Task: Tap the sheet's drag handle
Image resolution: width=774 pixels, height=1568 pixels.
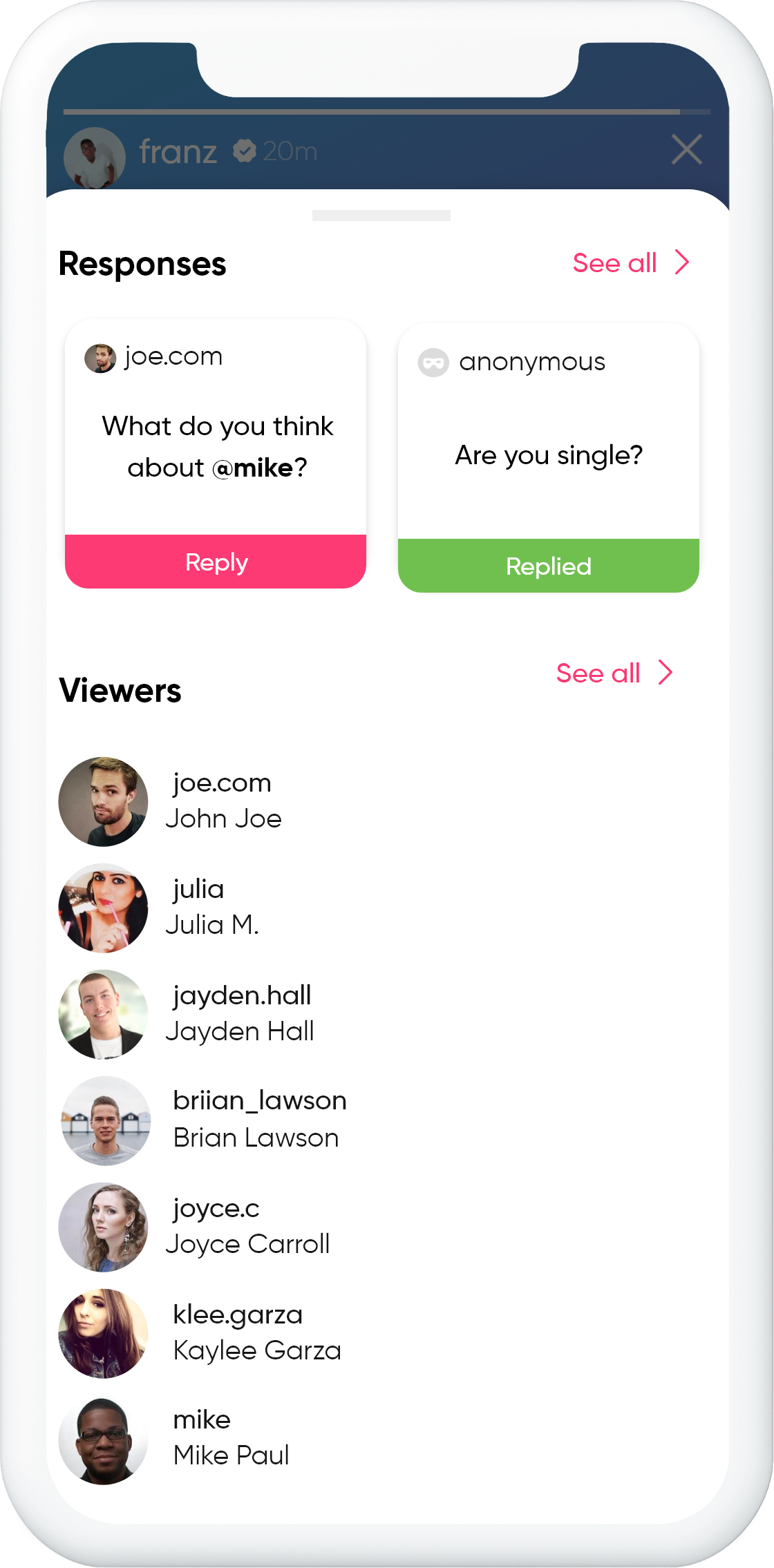Action: pyautogui.click(x=381, y=216)
